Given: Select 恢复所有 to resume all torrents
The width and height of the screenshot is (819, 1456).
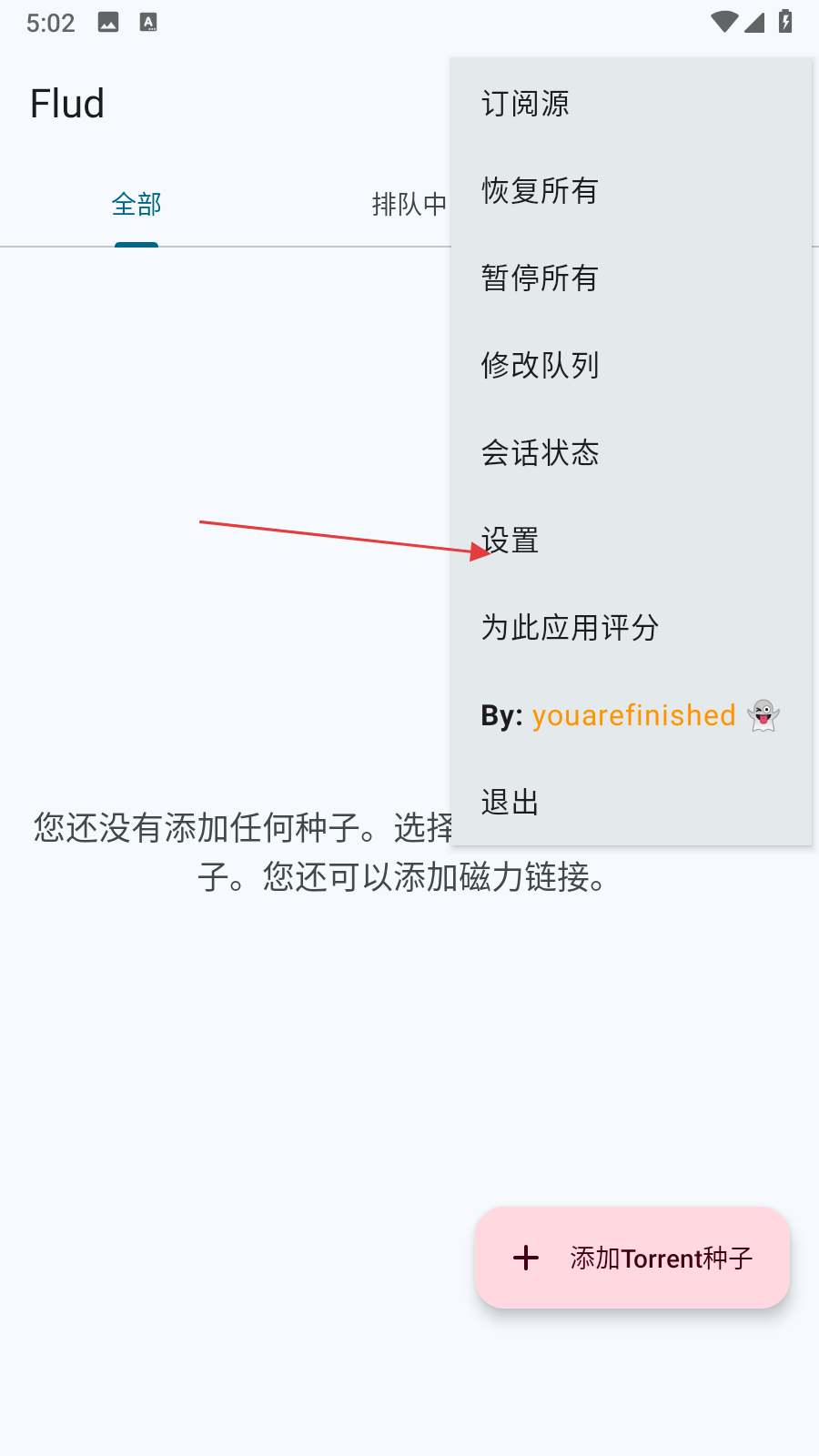Looking at the screenshot, I should click(630, 191).
